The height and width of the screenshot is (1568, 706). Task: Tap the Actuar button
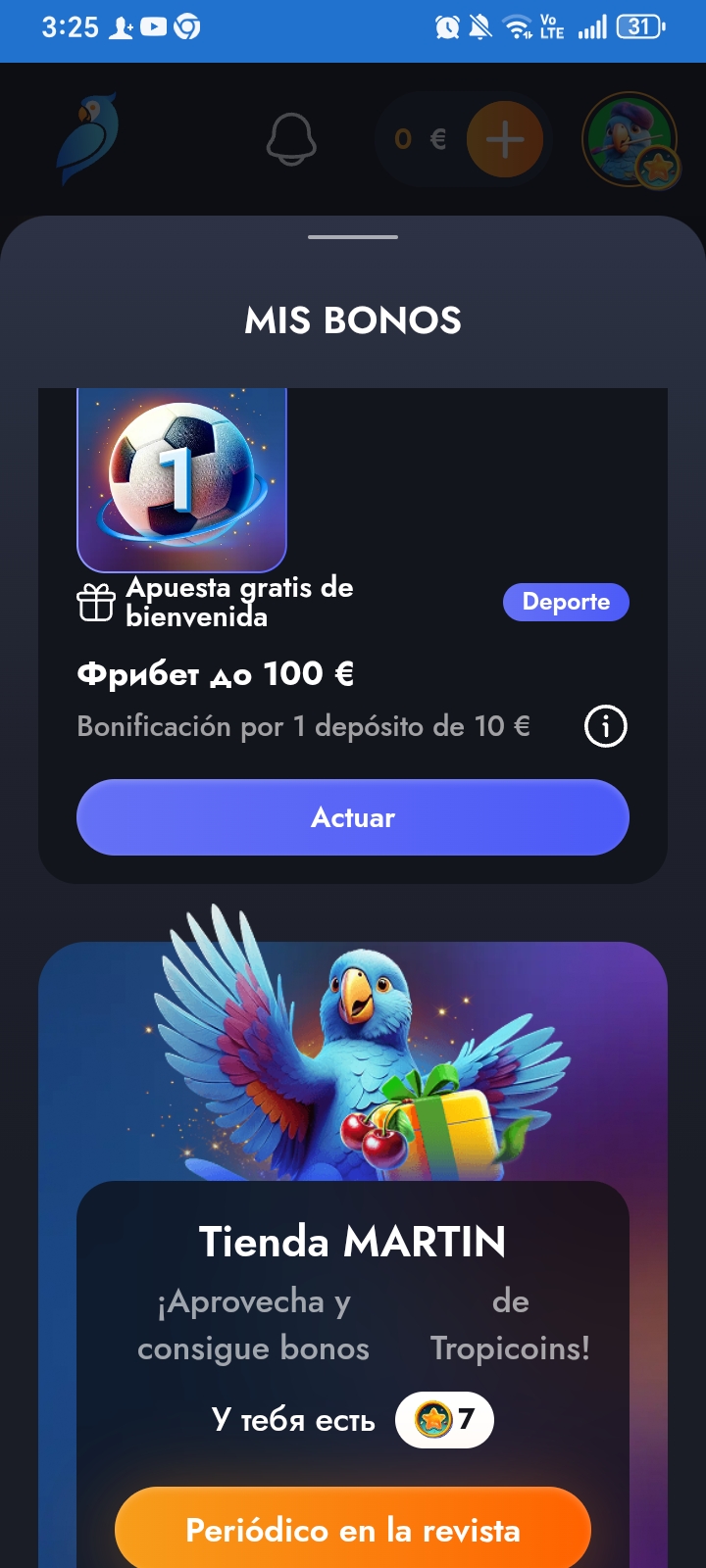(x=353, y=817)
